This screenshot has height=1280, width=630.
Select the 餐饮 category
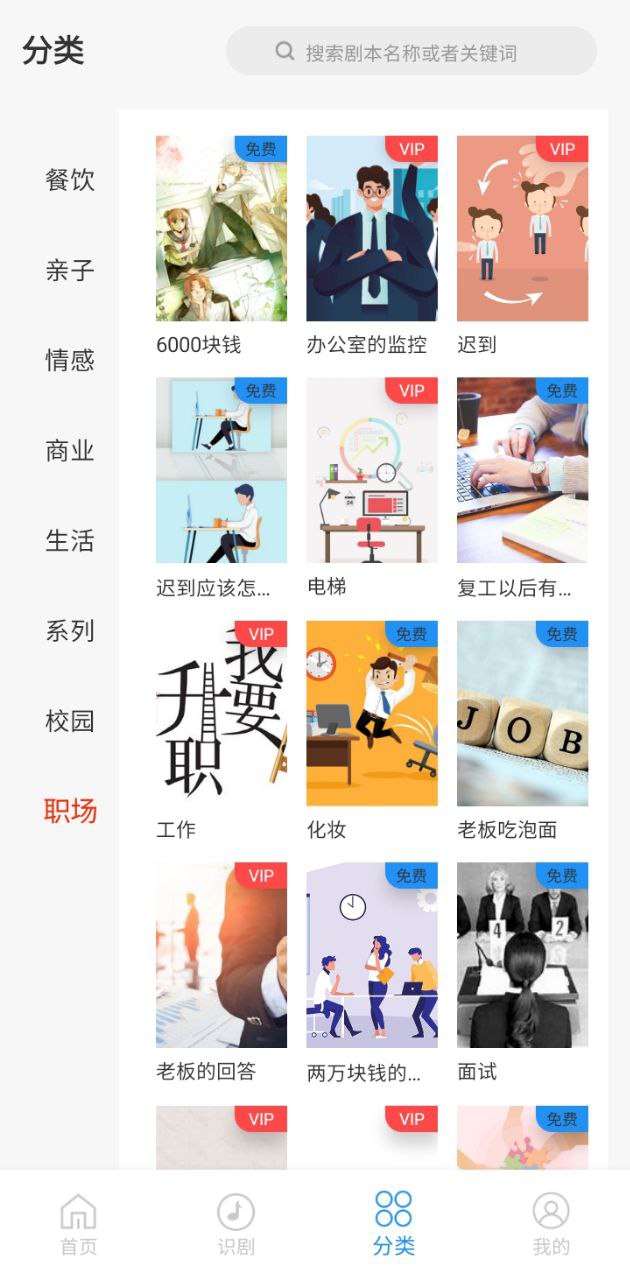point(70,180)
